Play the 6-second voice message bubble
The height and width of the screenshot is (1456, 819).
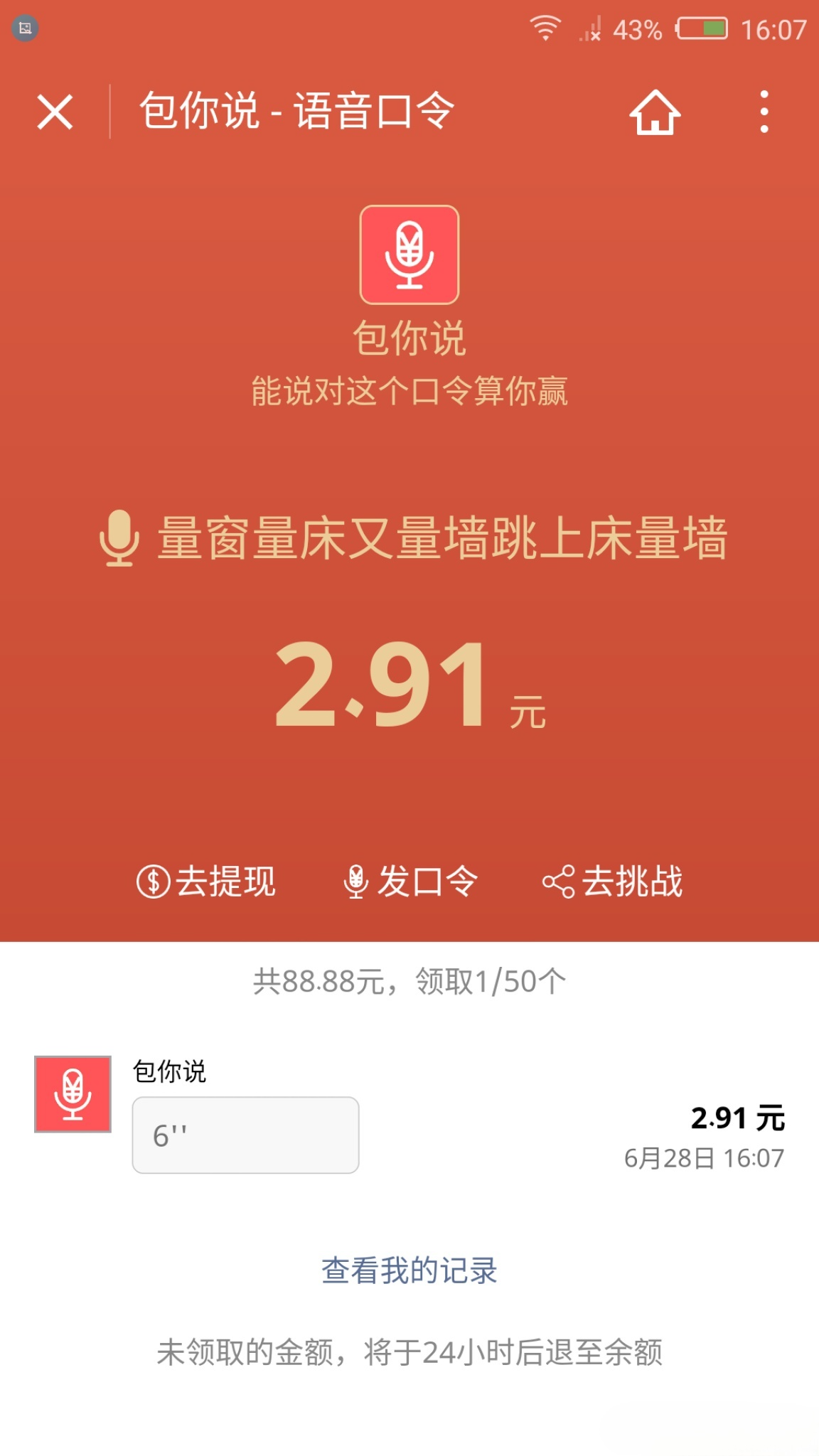(x=245, y=1135)
